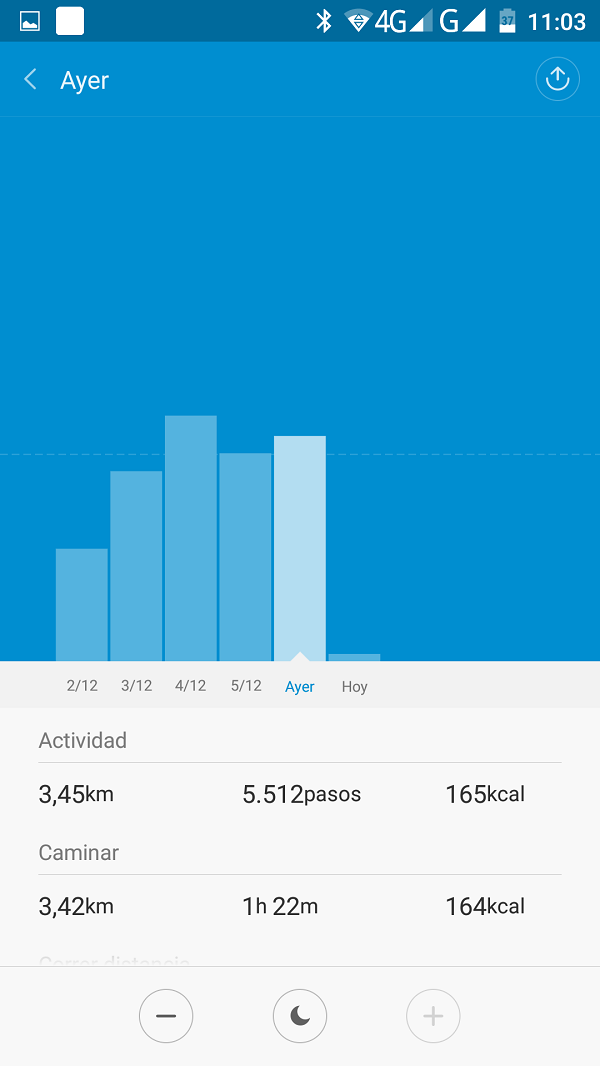Viewport: 600px width, 1066px height.
Task: View the 5/12 activity bar
Action: [x=245, y=557]
